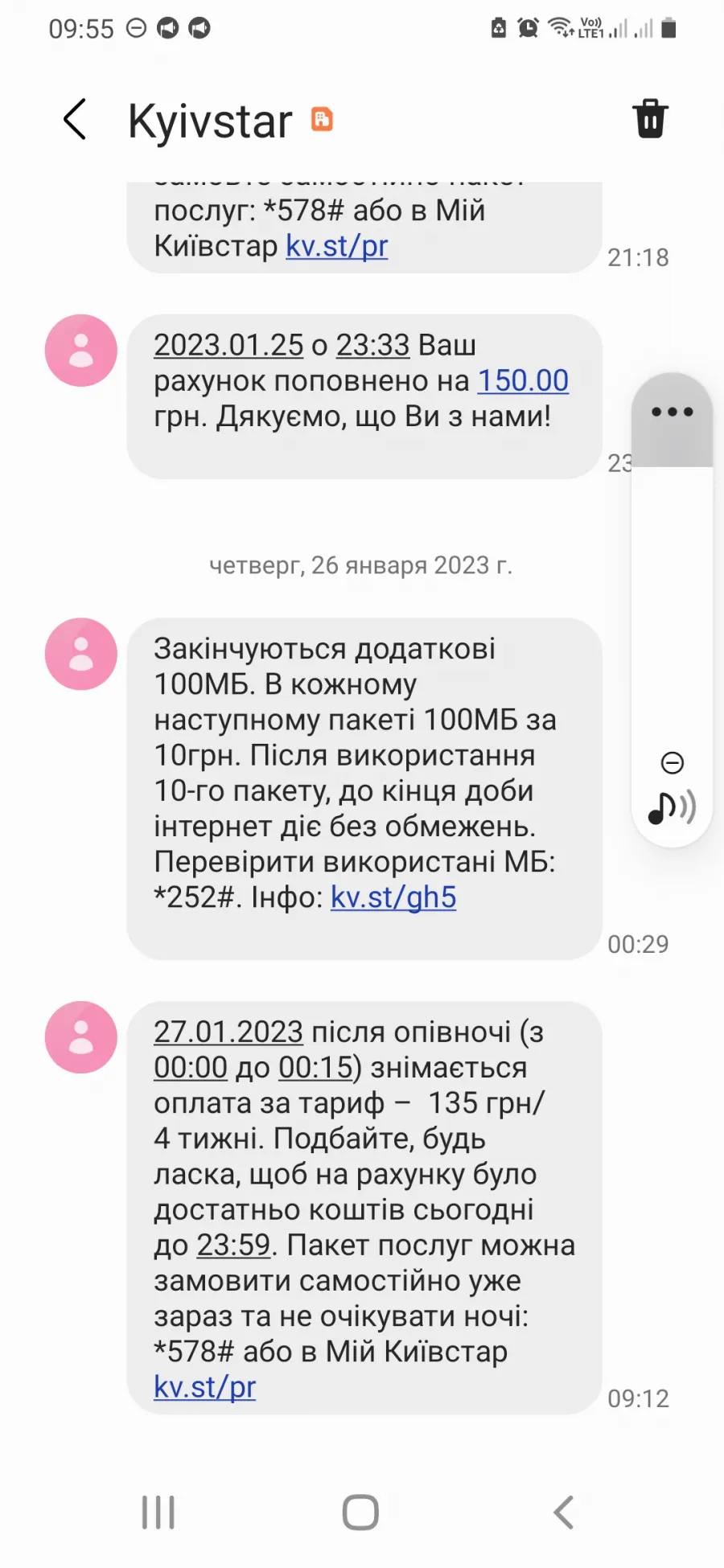
Task: Open the sender avatar beside the 100МБ message
Action: (81, 654)
